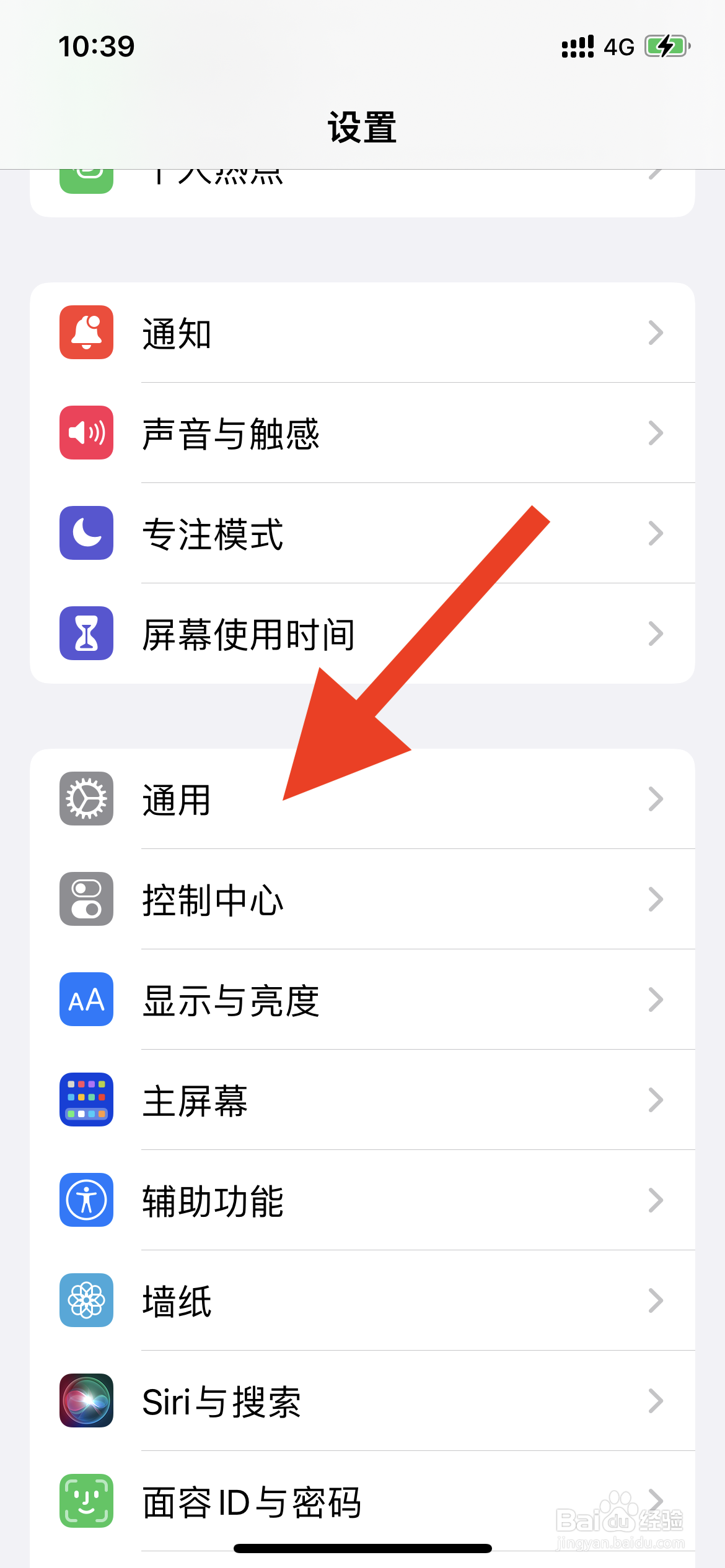Tap the 声音与触感 label
725x1568 pixels.
(231, 433)
